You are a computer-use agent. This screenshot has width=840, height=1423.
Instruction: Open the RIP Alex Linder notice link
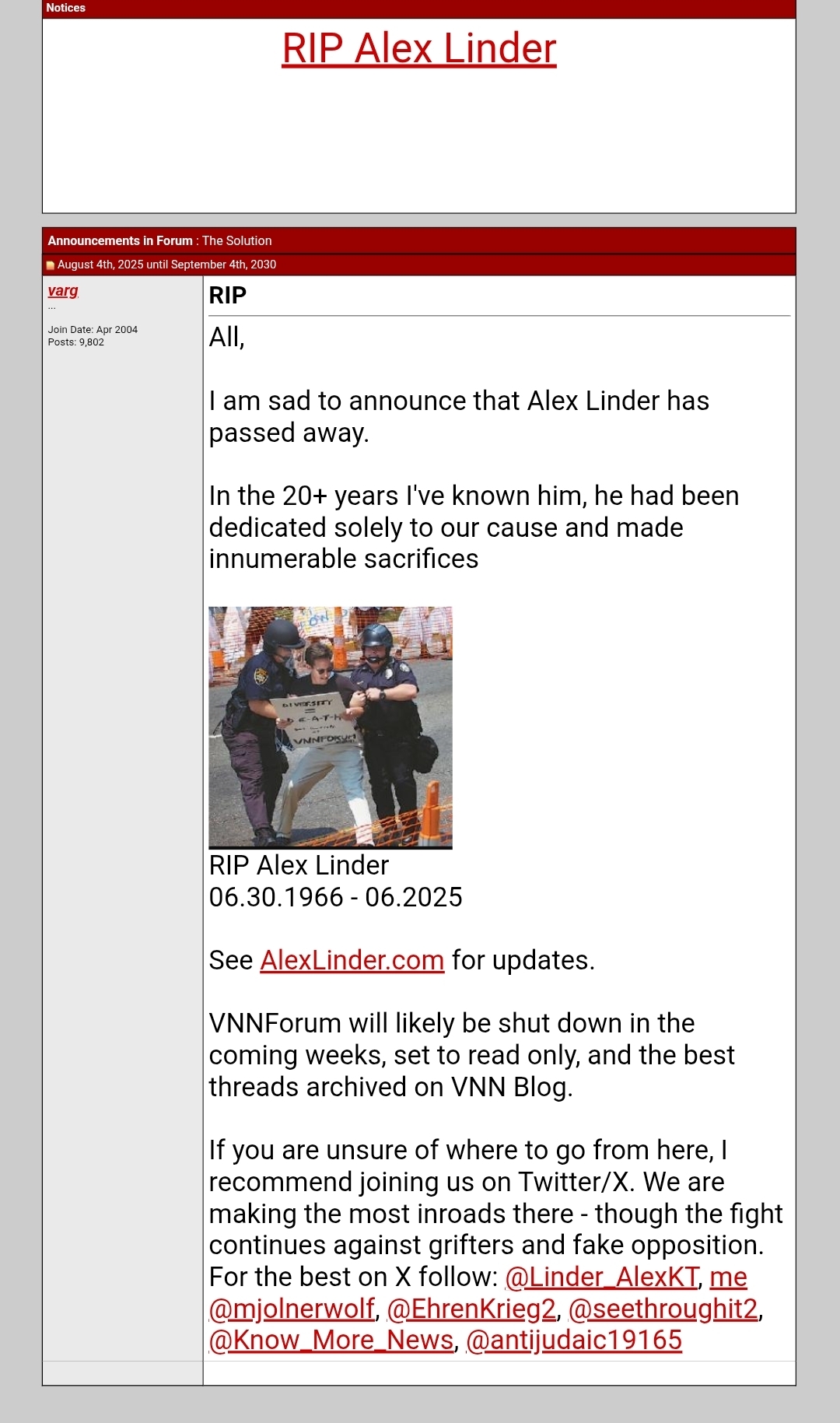(418, 48)
